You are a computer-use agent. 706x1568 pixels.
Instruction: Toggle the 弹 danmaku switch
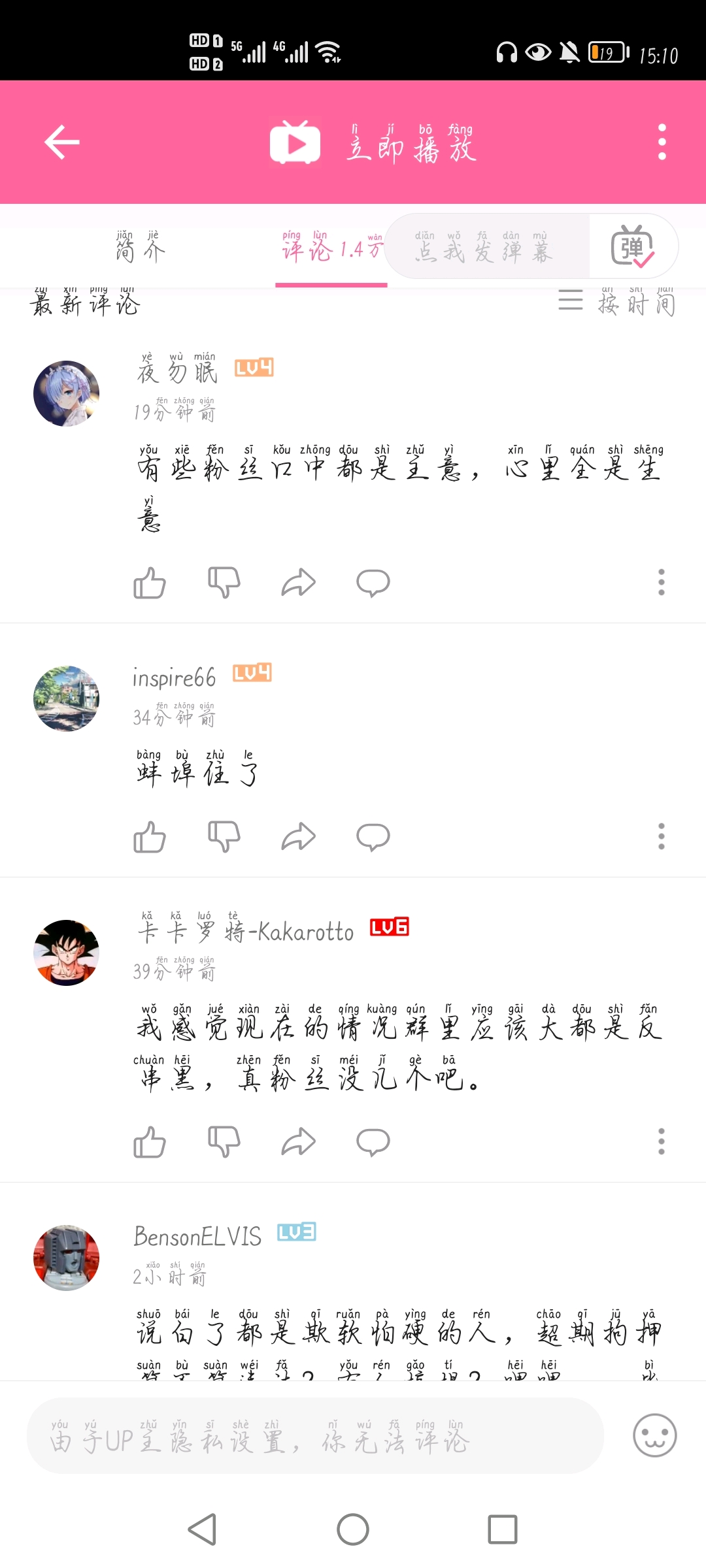pyautogui.click(x=632, y=247)
